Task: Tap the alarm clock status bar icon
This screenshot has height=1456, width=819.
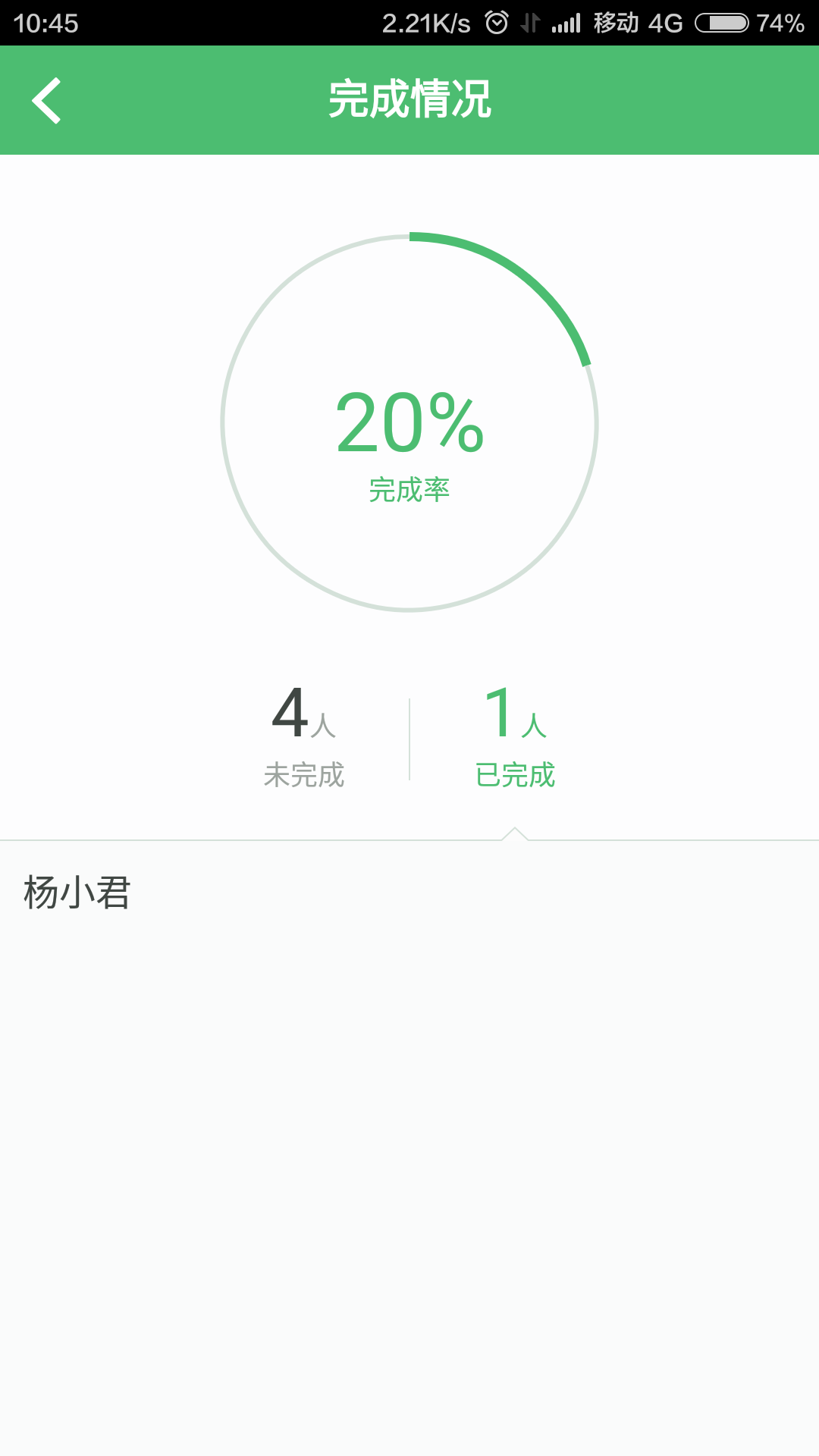Action: (497, 23)
